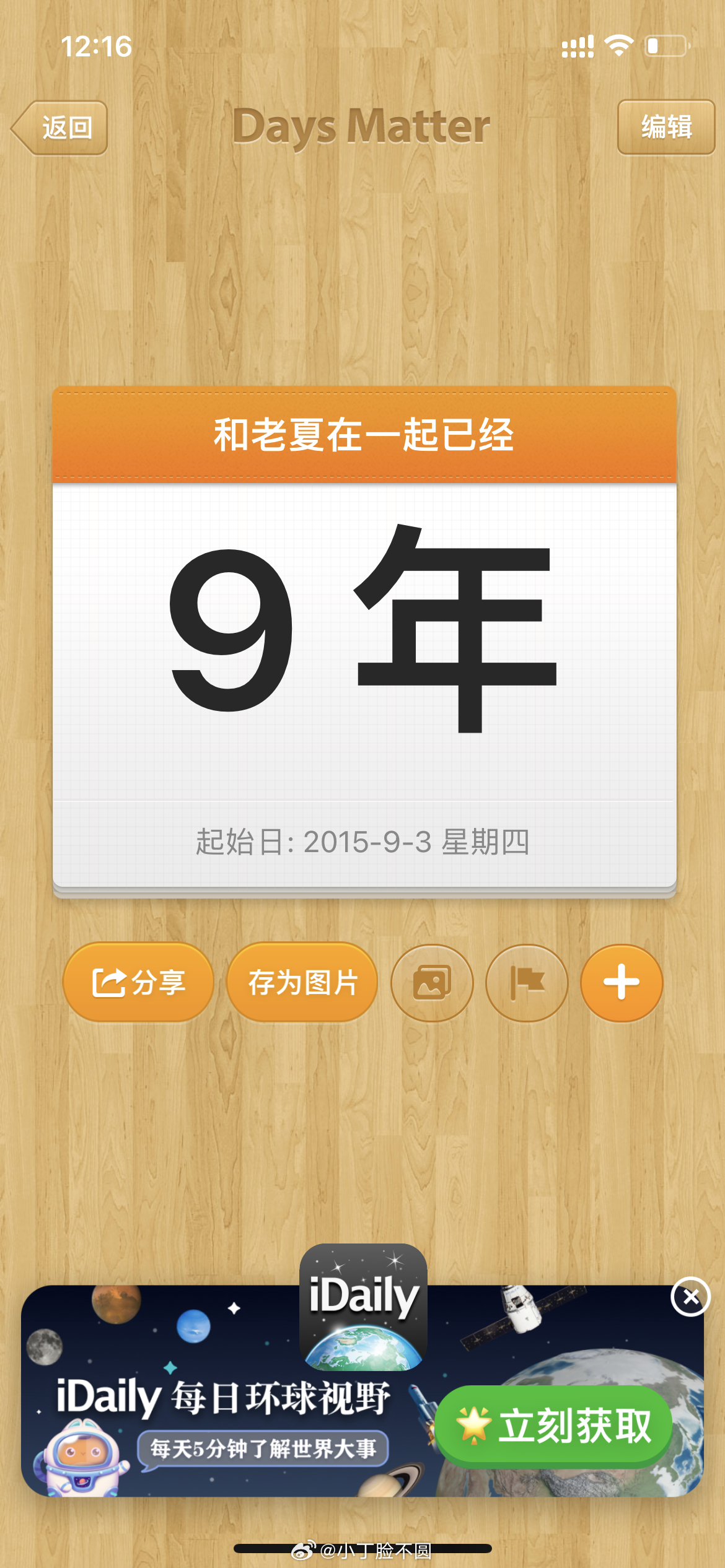Go back with the 返回 button

pyautogui.click(x=59, y=128)
